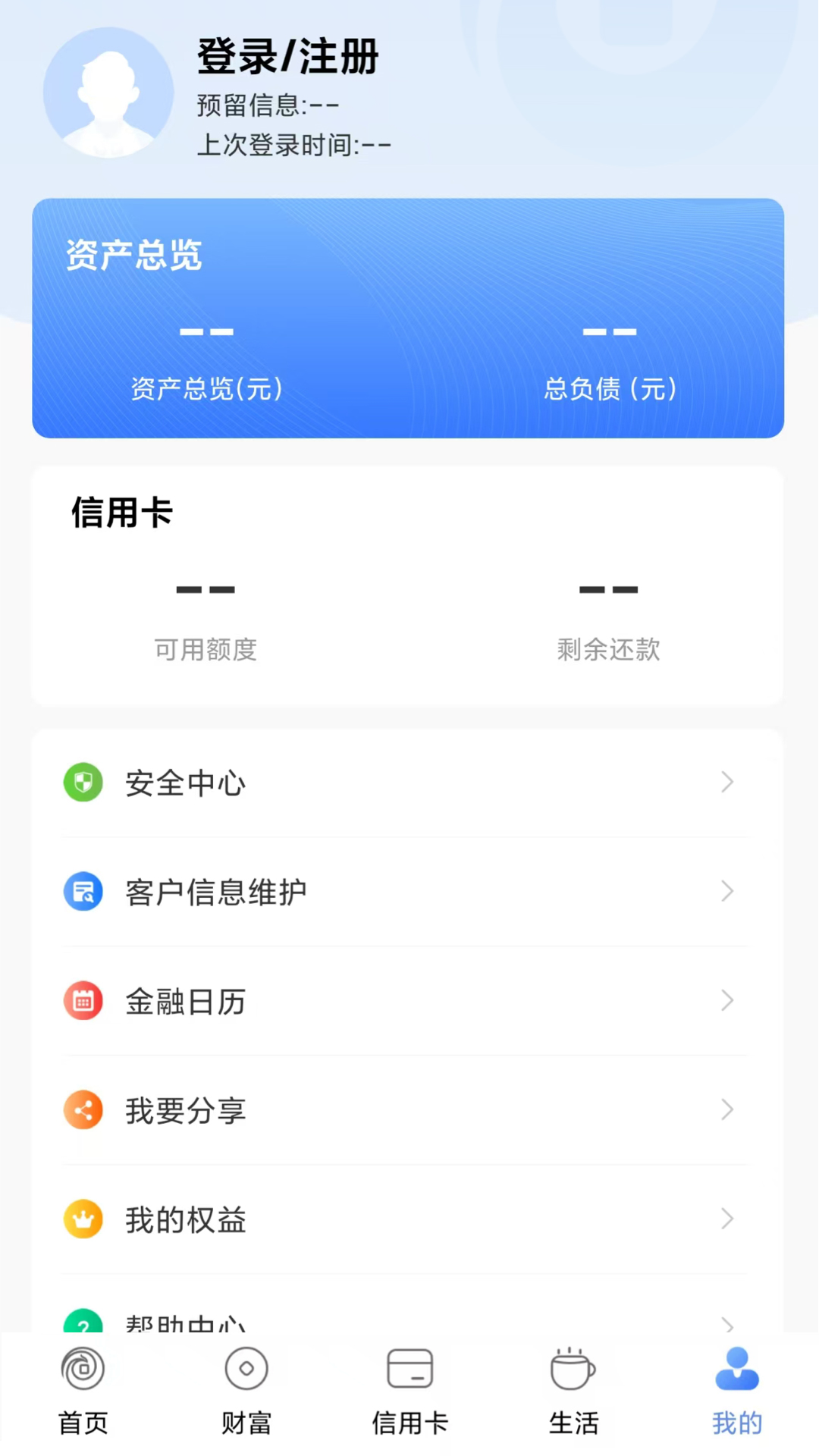Click the 我的权益 crown icon
819x1456 pixels.
(83, 1219)
